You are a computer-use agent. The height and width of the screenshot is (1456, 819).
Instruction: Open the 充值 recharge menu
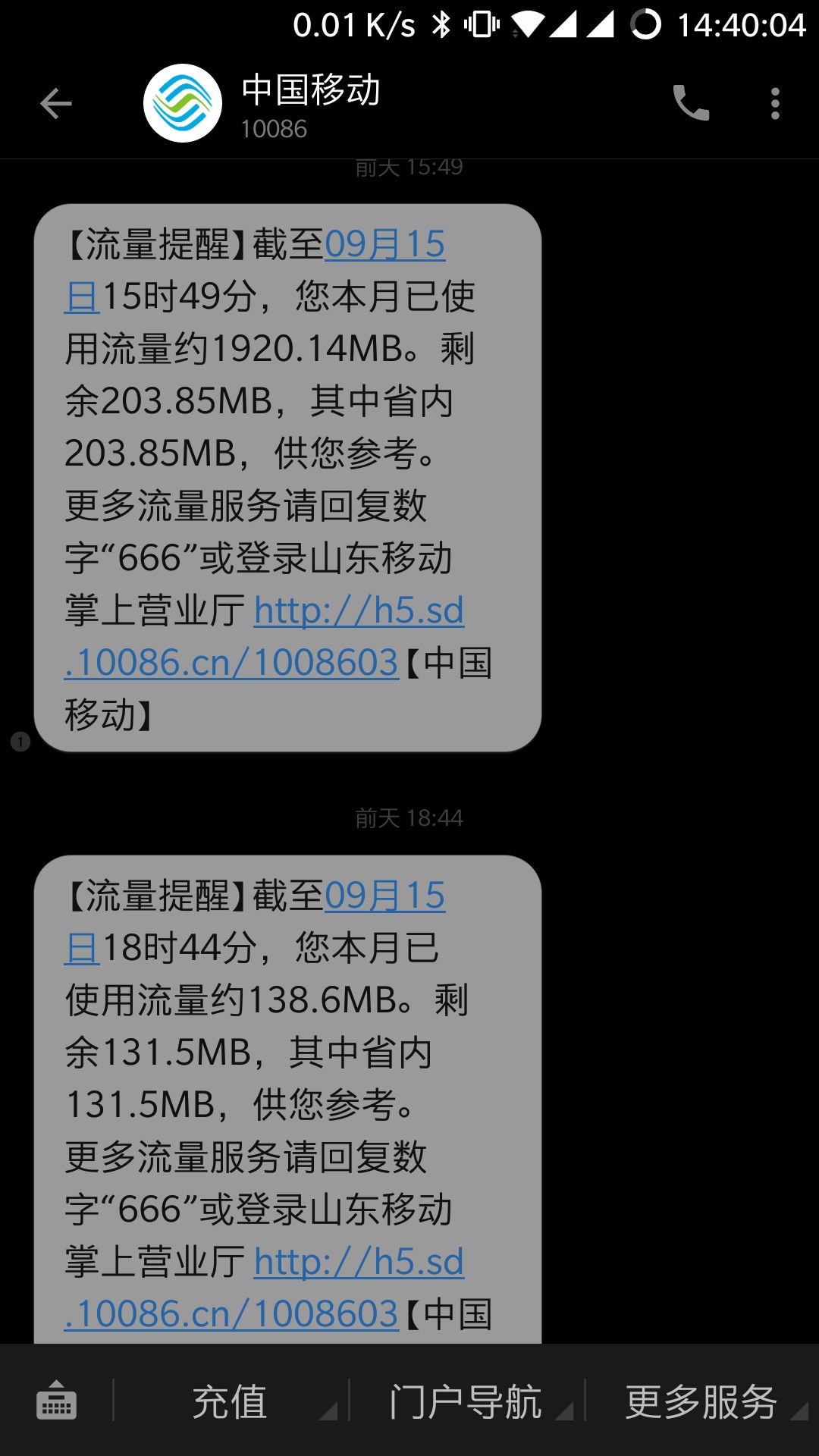230,1401
